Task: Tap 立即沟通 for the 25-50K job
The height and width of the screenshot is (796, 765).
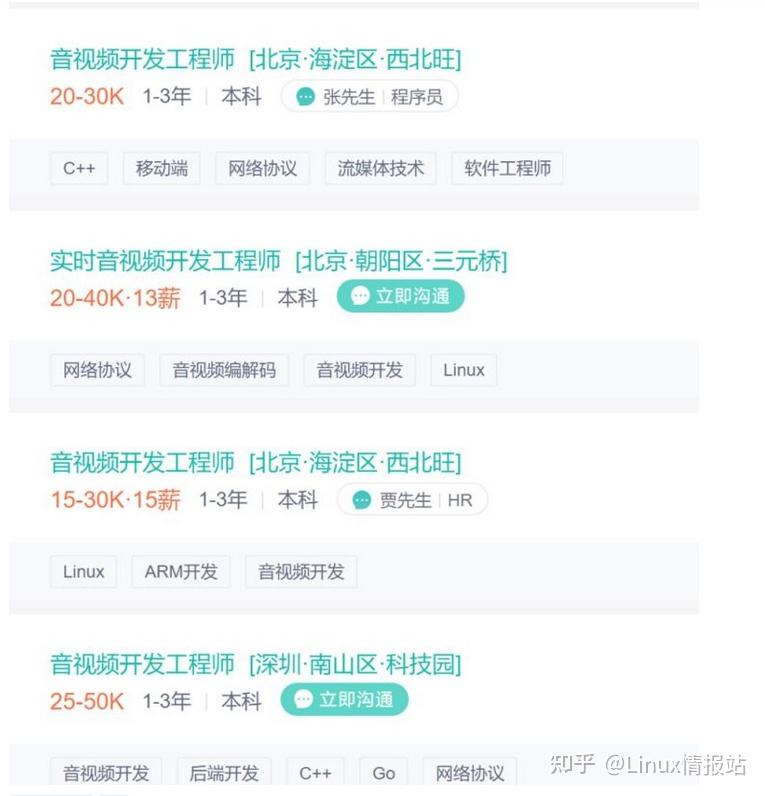Action: click(345, 700)
